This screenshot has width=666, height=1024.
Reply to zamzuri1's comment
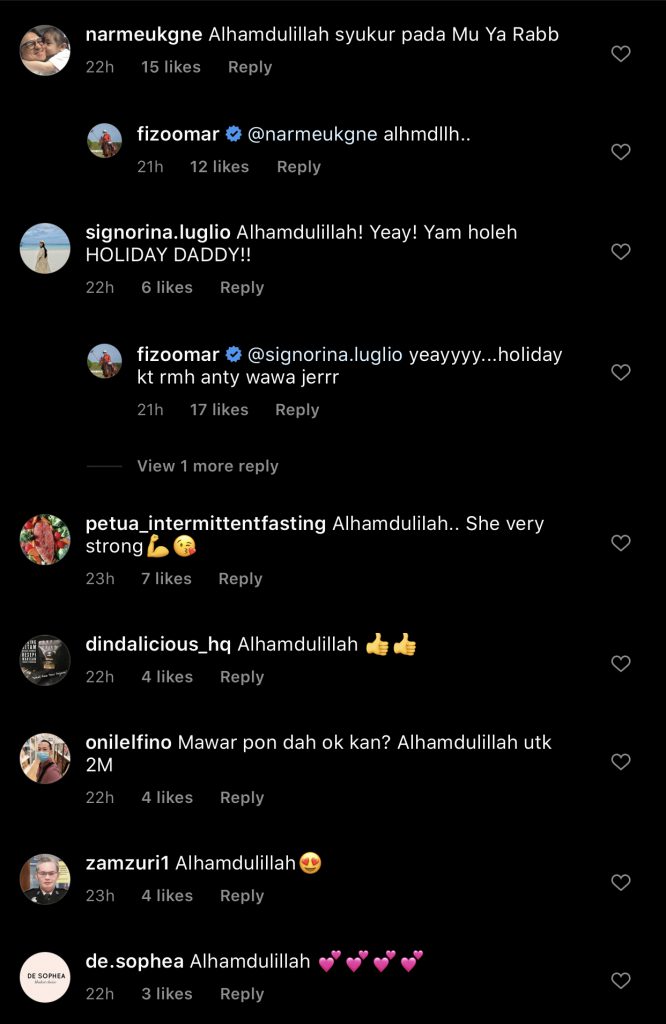coord(241,896)
